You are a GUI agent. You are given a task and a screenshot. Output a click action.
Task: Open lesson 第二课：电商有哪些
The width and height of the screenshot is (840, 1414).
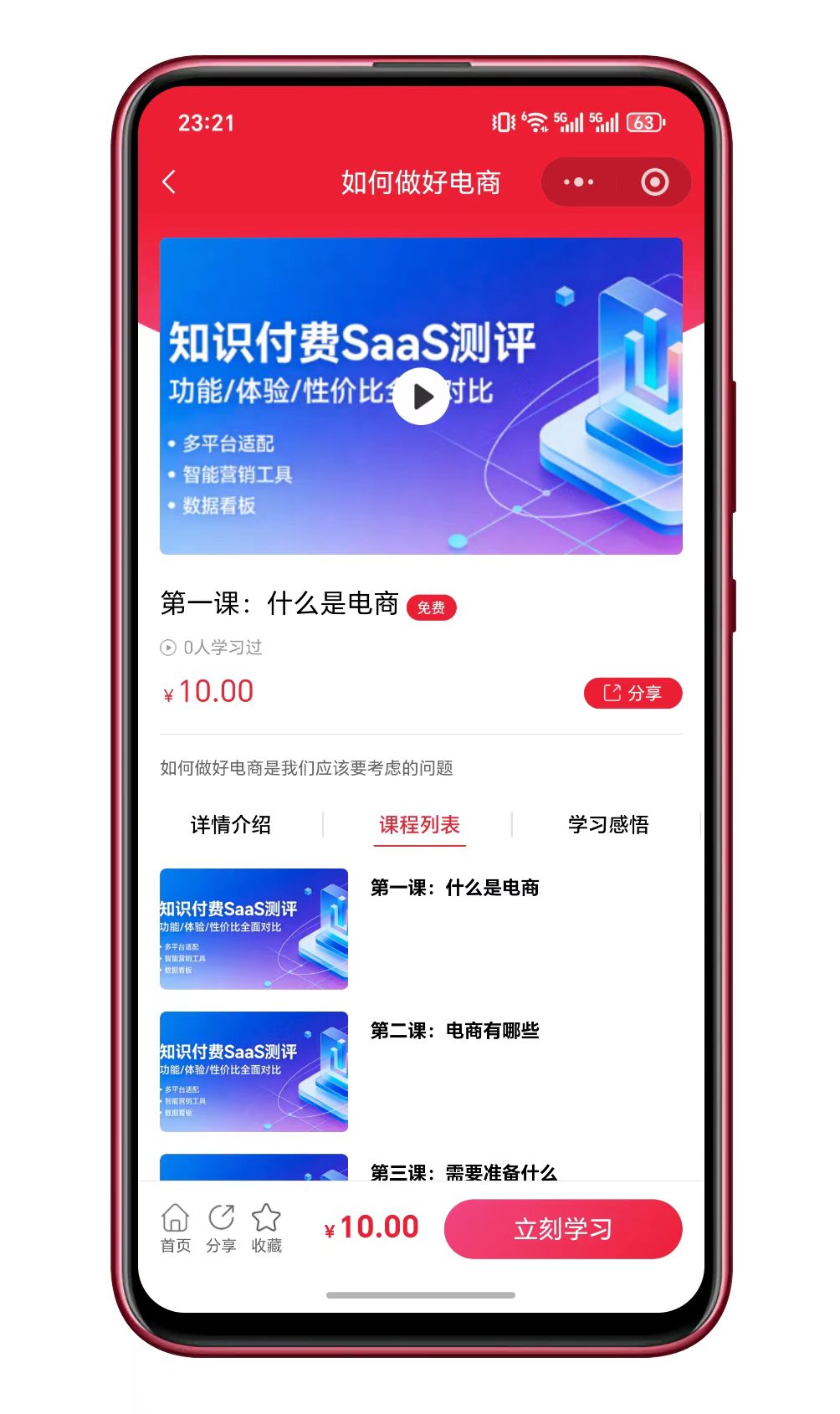(x=454, y=1031)
